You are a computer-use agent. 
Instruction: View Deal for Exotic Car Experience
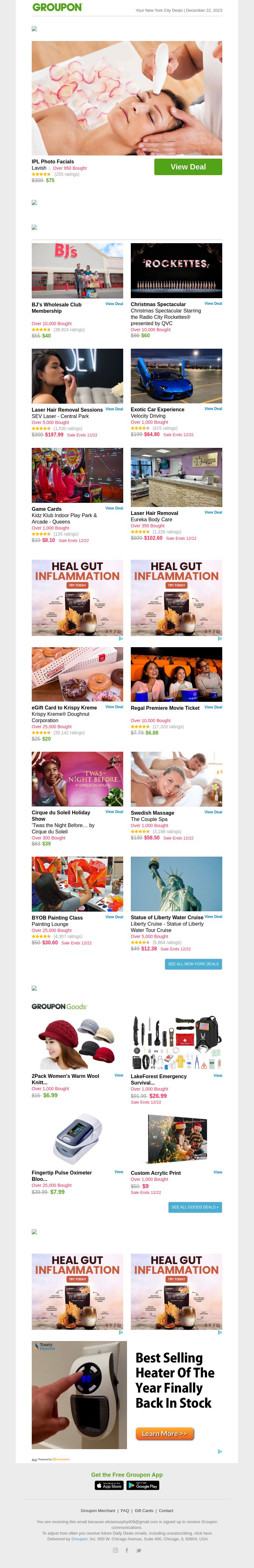point(213,409)
